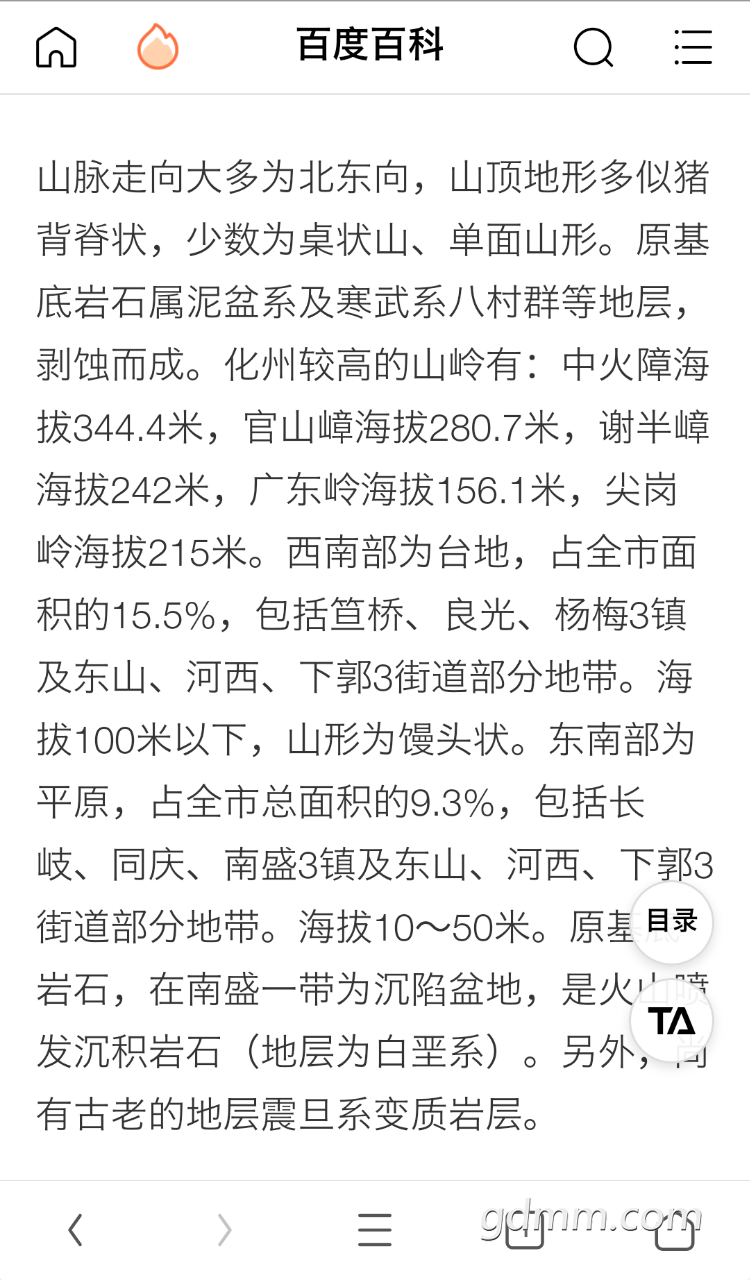Open the hot topics flame icon
This screenshot has width=750, height=1280.
157,47
